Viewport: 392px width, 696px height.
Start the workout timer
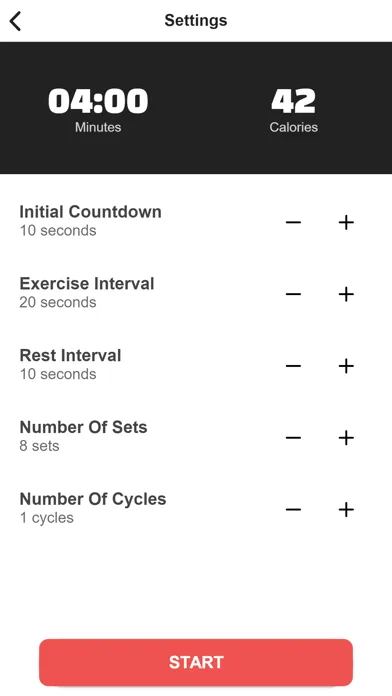point(196,662)
